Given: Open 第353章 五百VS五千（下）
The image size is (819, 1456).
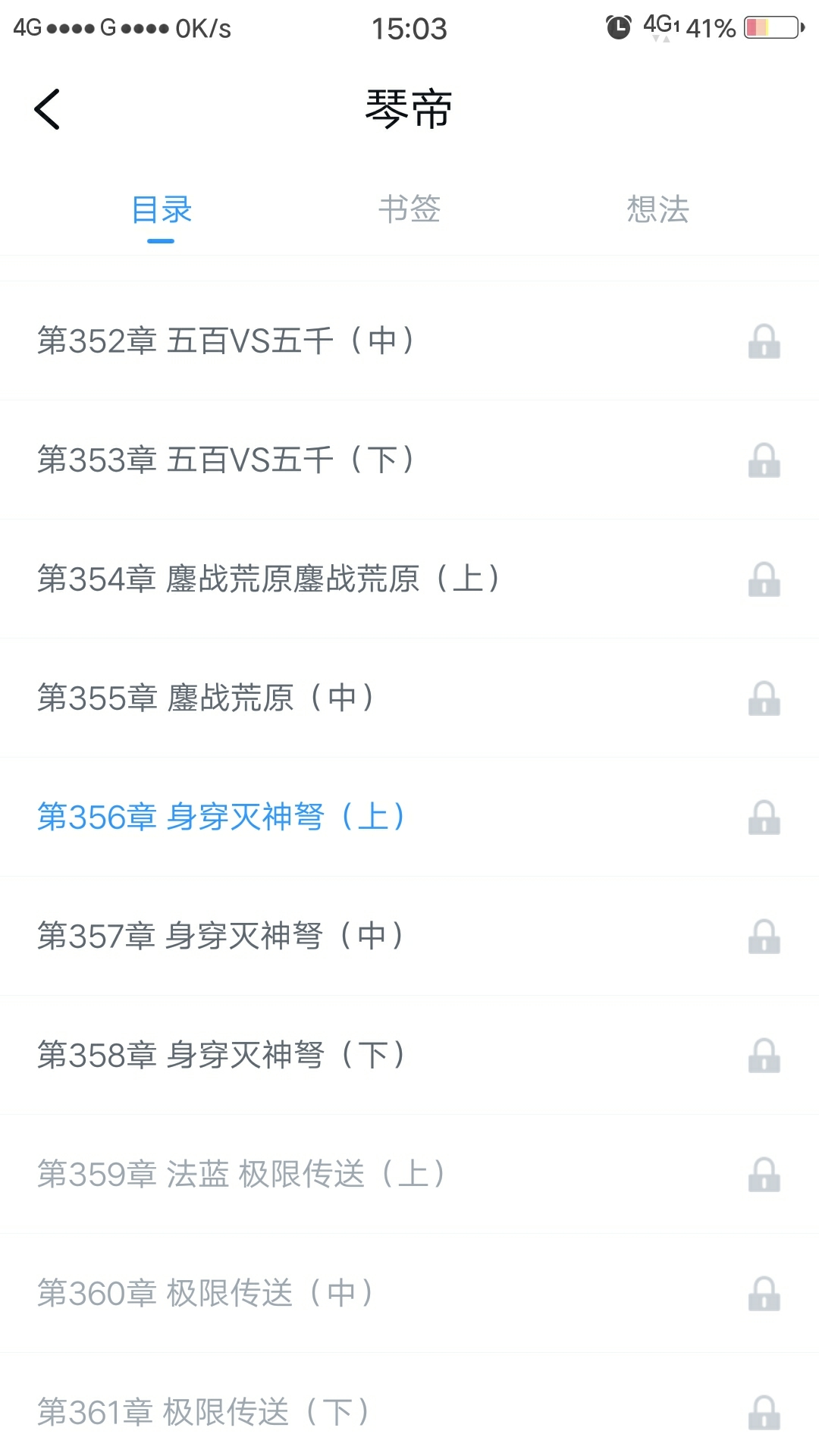Looking at the screenshot, I should click(226, 460).
